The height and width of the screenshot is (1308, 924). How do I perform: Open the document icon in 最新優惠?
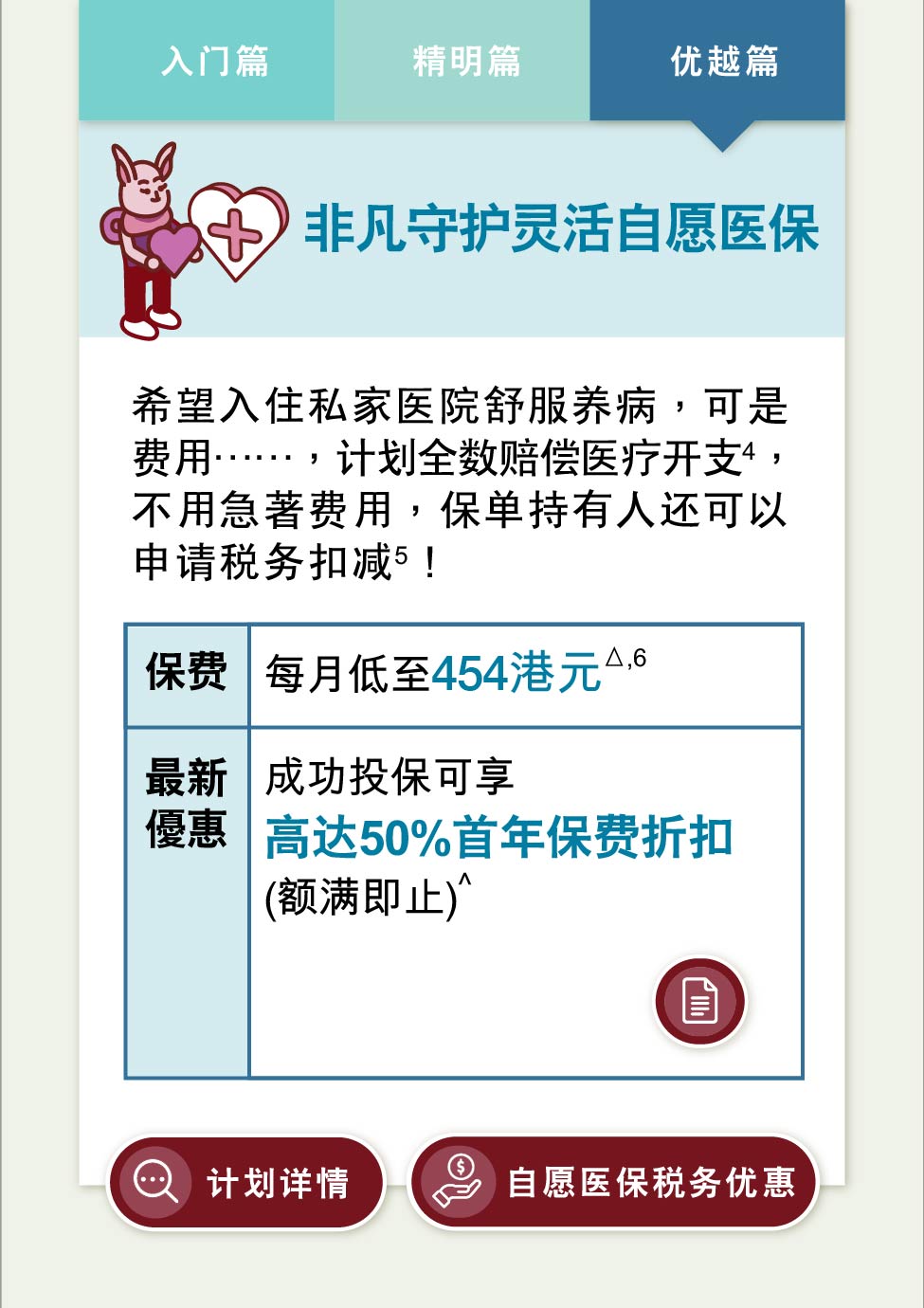[699, 1001]
